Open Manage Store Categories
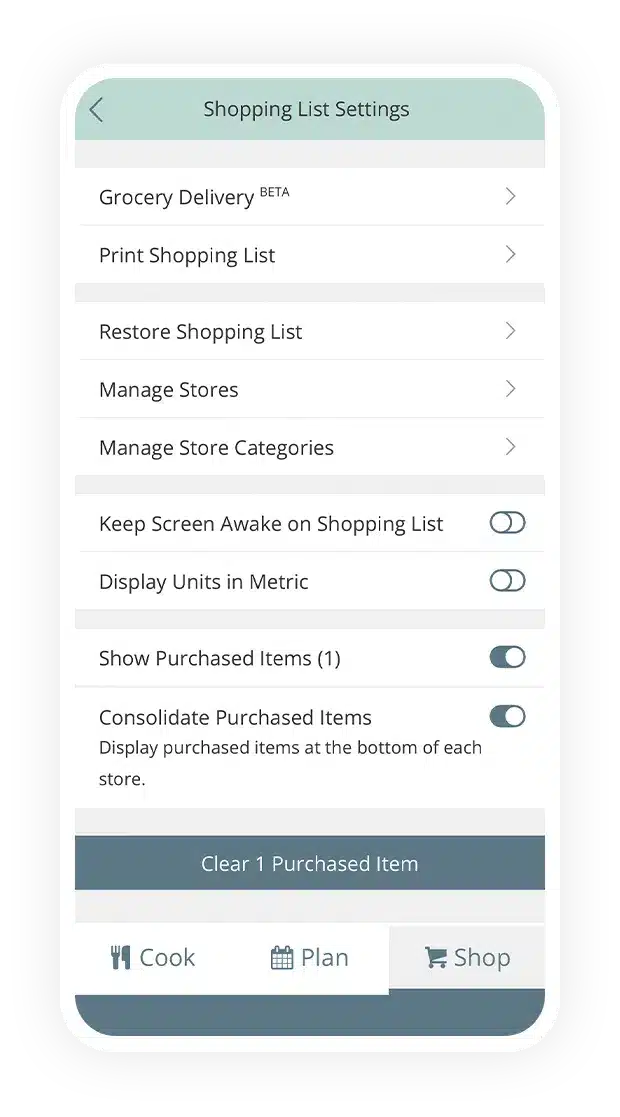The width and height of the screenshot is (620, 1117). coord(309,448)
